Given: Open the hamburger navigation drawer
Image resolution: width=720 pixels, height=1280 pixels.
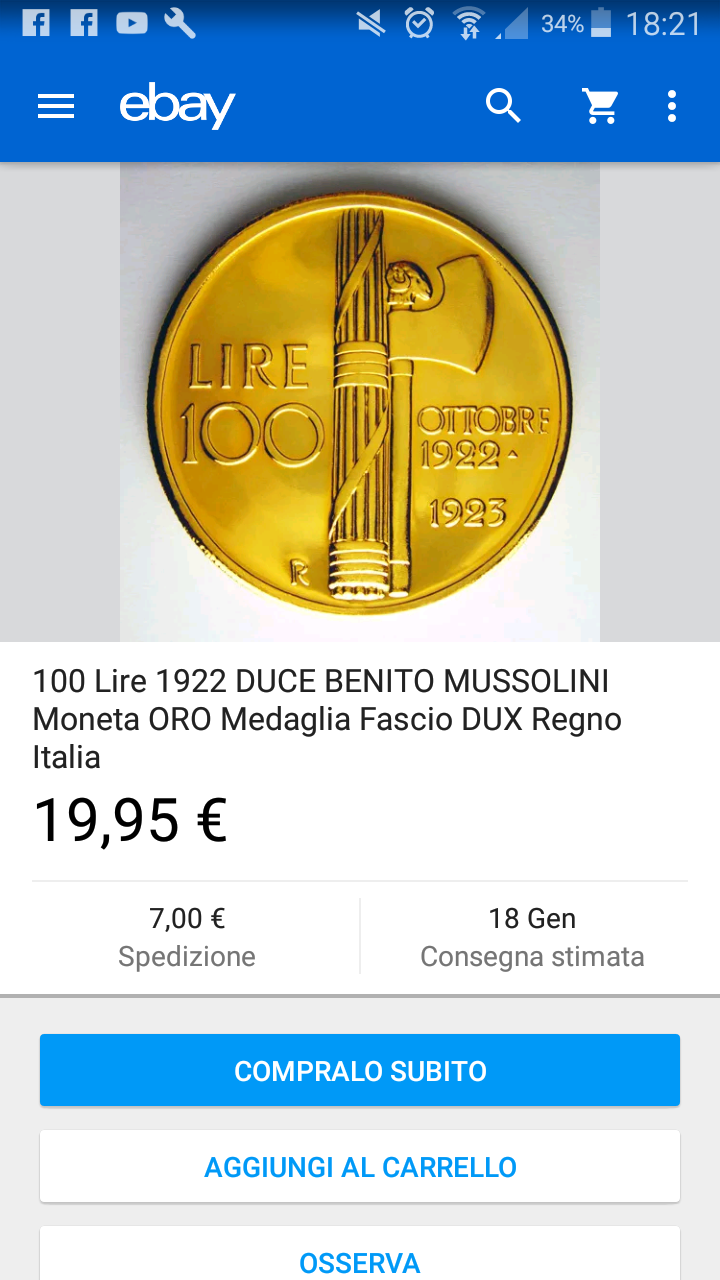Looking at the screenshot, I should pyautogui.click(x=56, y=106).
